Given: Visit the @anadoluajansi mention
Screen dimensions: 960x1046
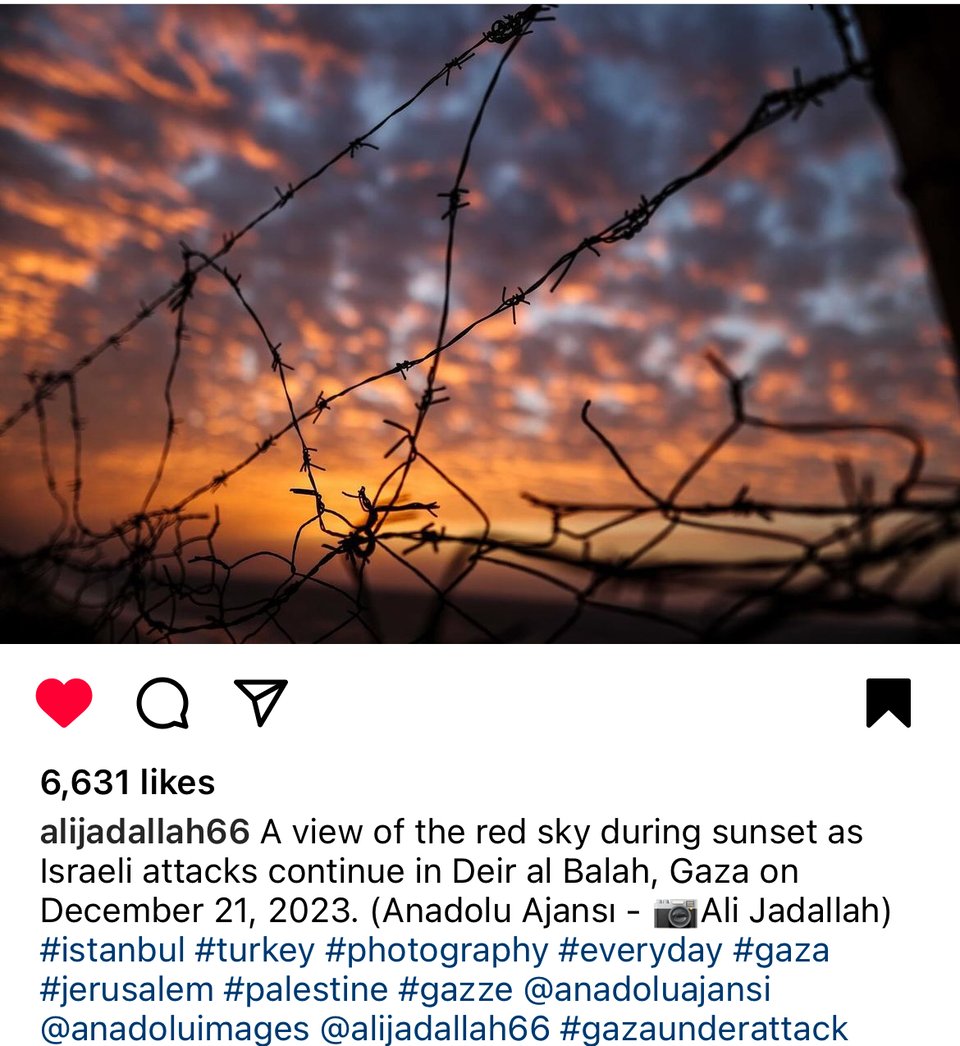Looking at the screenshot, I should click(x=647, y=989).
